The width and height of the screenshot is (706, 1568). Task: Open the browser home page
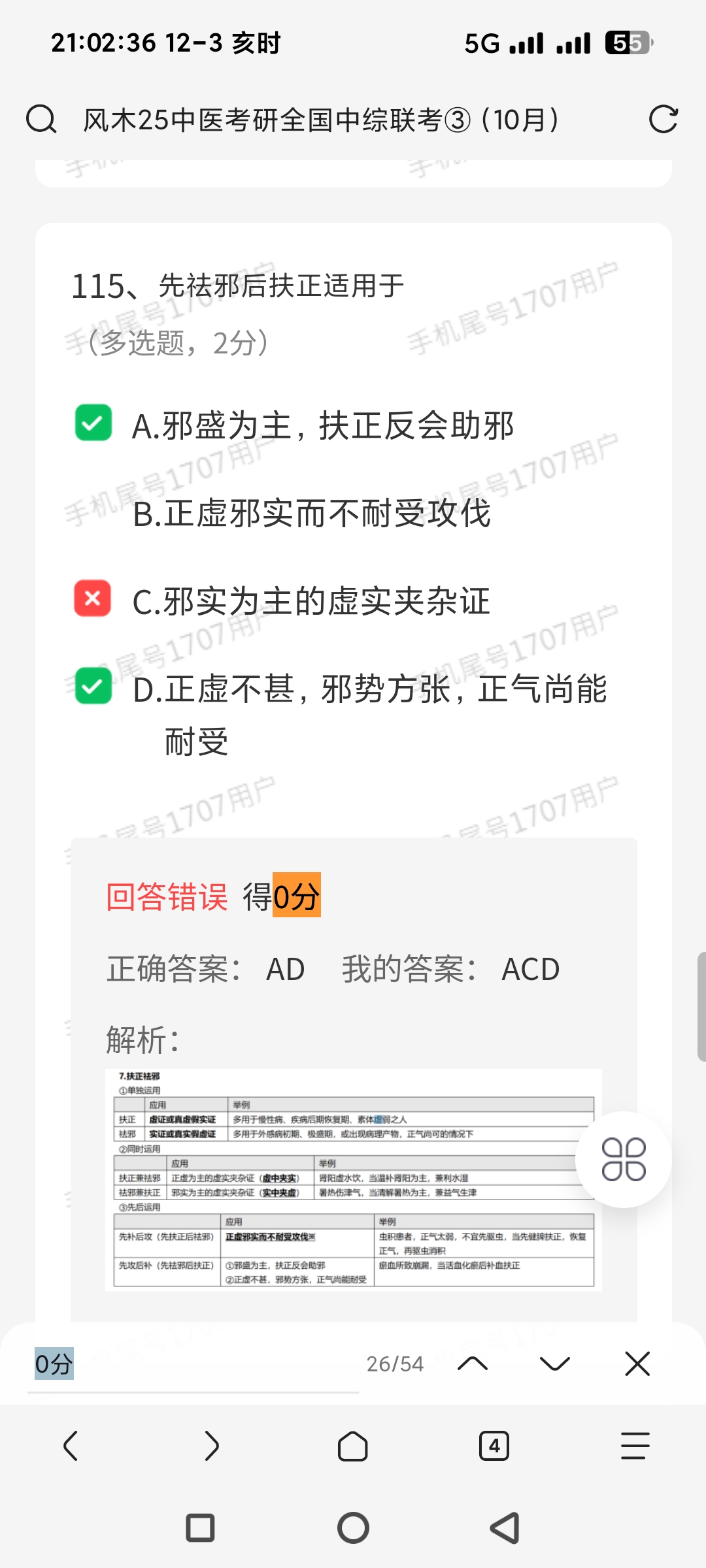[x=353, y=1446]
